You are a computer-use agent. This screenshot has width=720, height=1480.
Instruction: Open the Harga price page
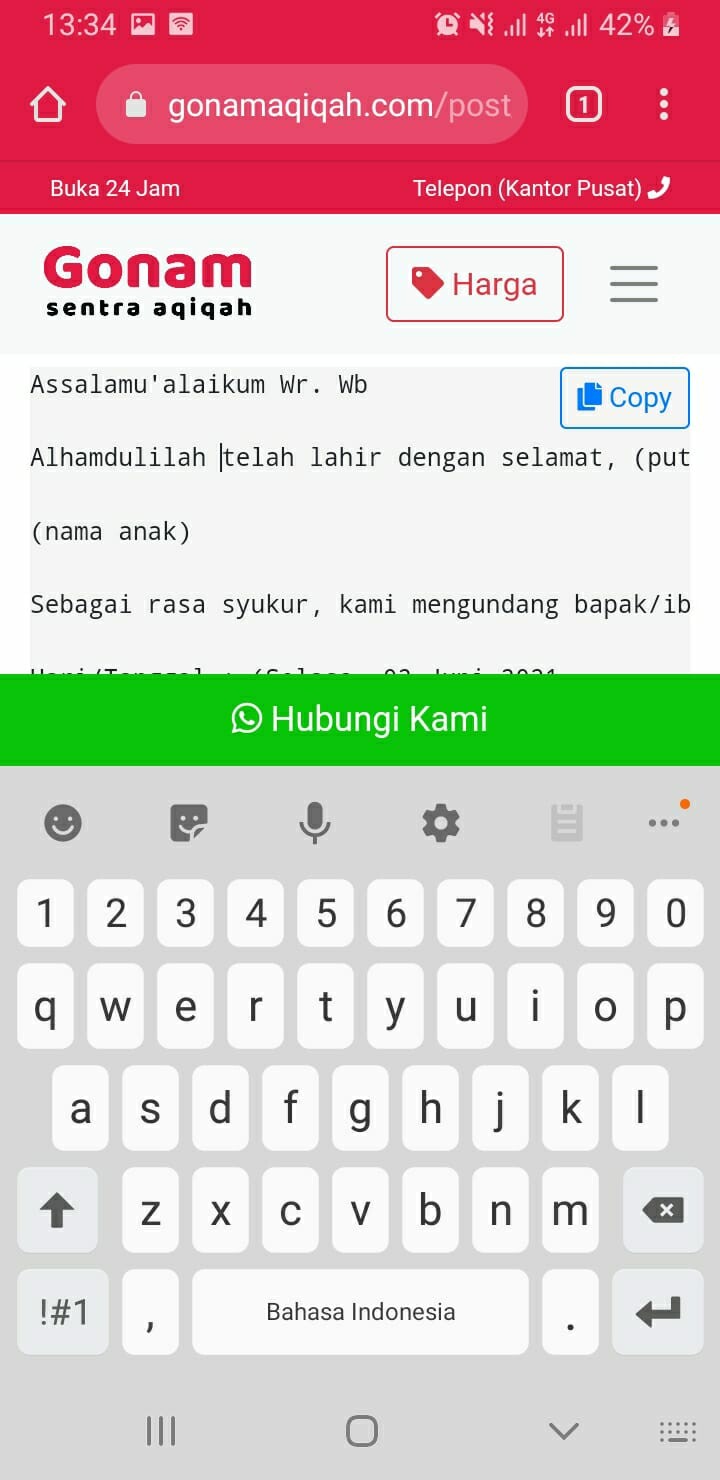[475, 284]
